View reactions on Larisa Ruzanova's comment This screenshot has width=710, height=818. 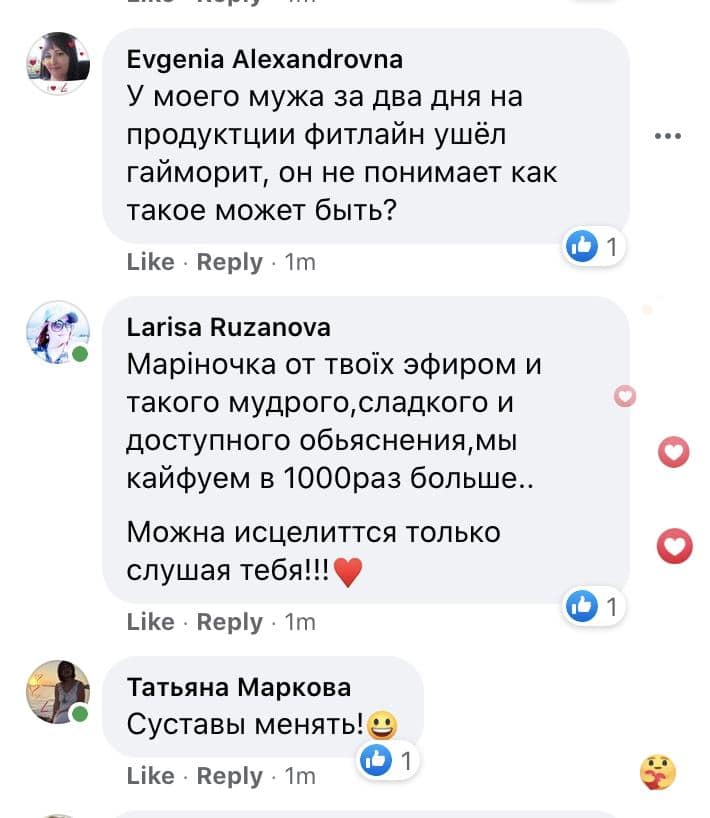pos(595,606)
